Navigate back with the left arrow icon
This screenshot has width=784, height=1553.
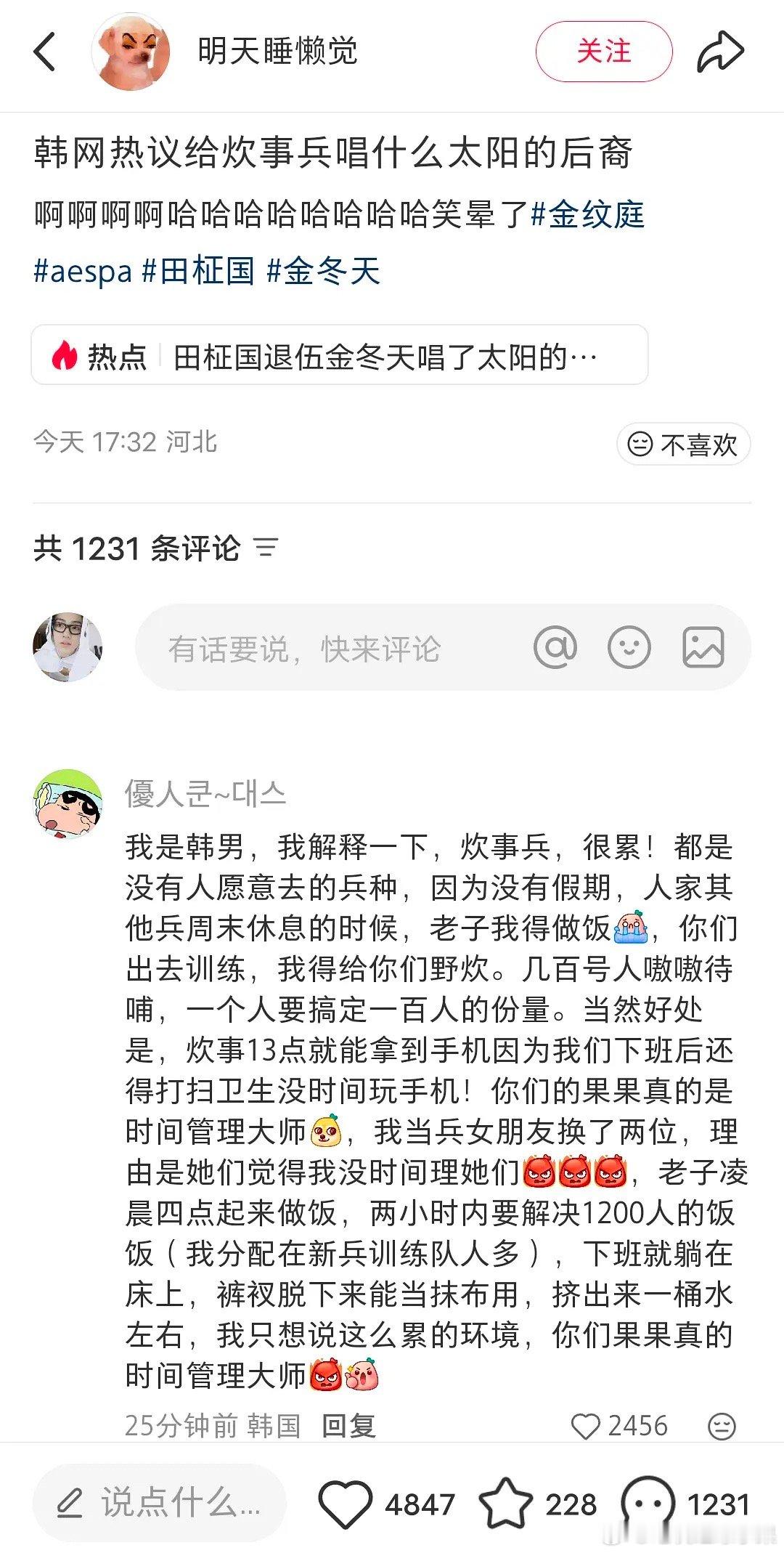pos(44,51)
